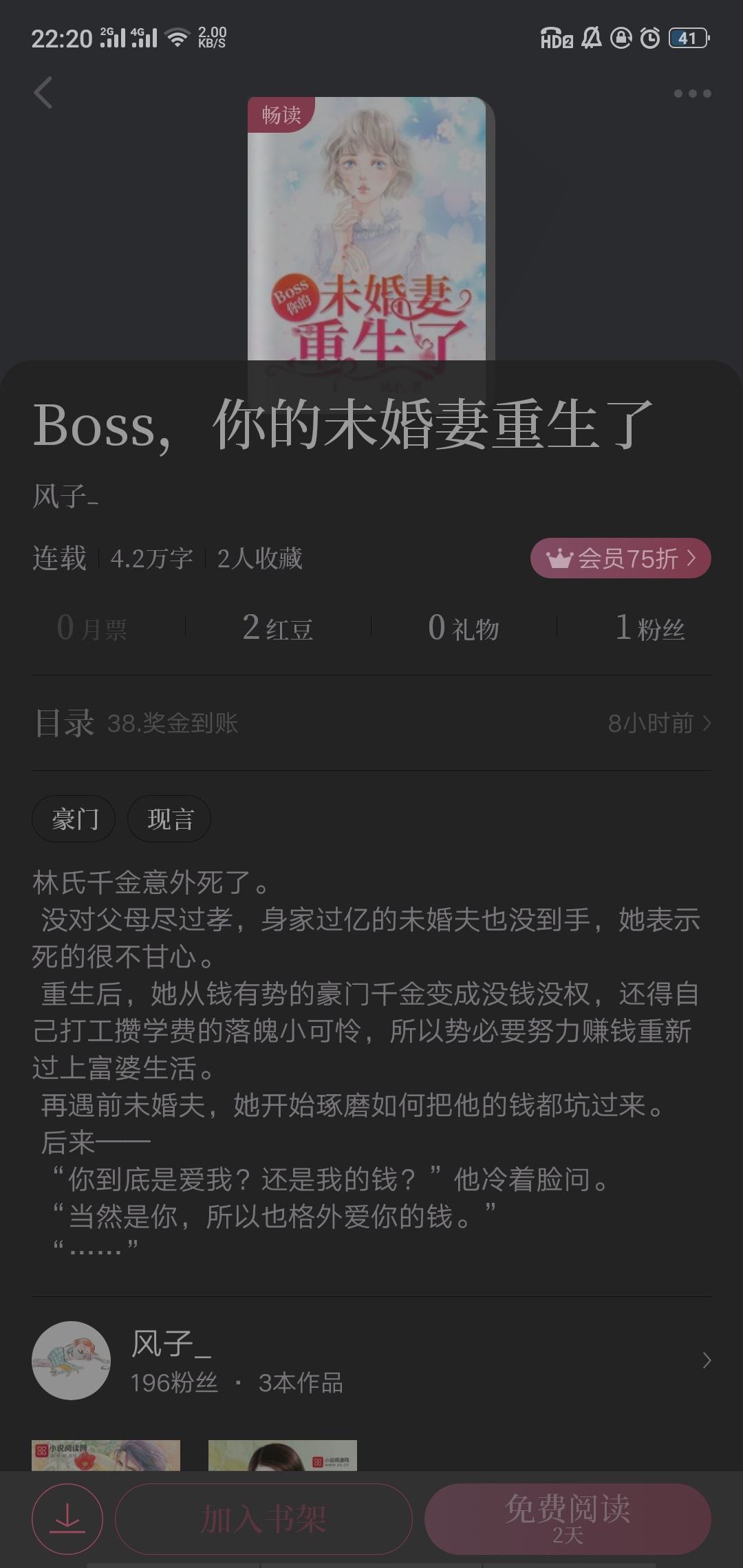The width and height of the screenshot is (743, 1568).
Task: Select the 现言 tag chip
Action: (x=169, y=819)
